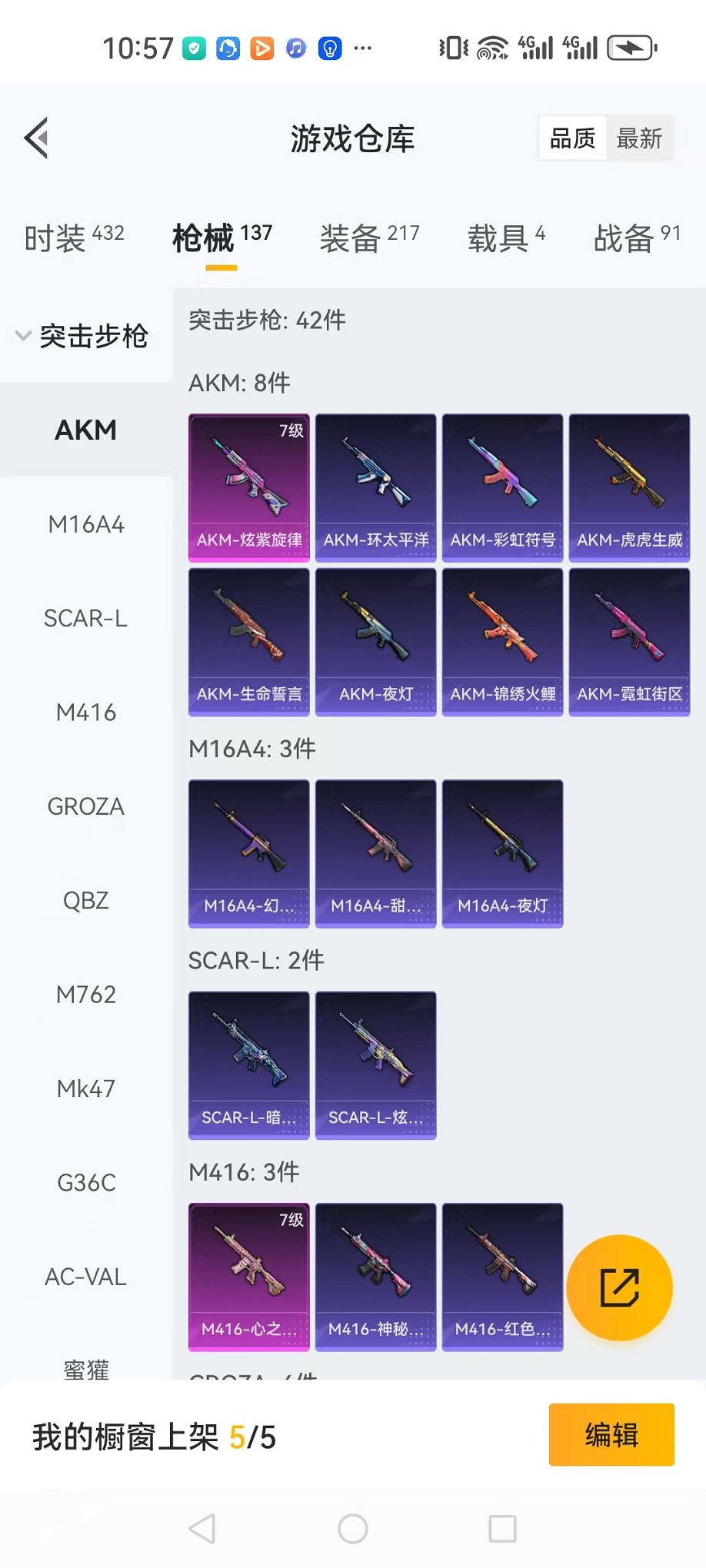Screen dimensions: 706x1568
Task: Tap the orange share floating button
Action: pyautogui.click(x=620, y=1287)
